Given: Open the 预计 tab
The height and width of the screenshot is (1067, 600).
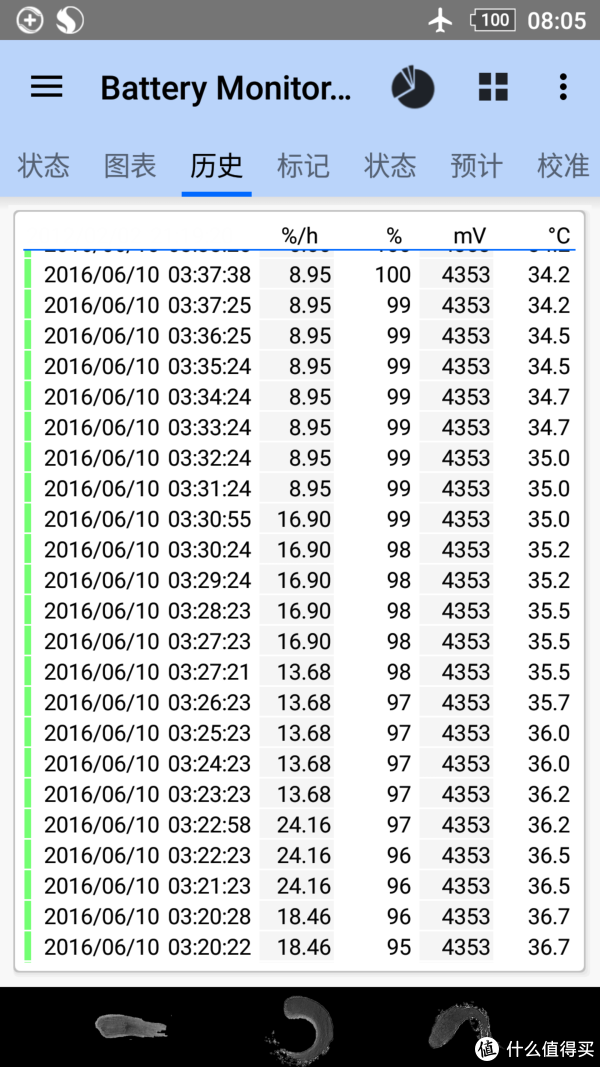Looking at the screenshot, I should [x=476, y=165].
